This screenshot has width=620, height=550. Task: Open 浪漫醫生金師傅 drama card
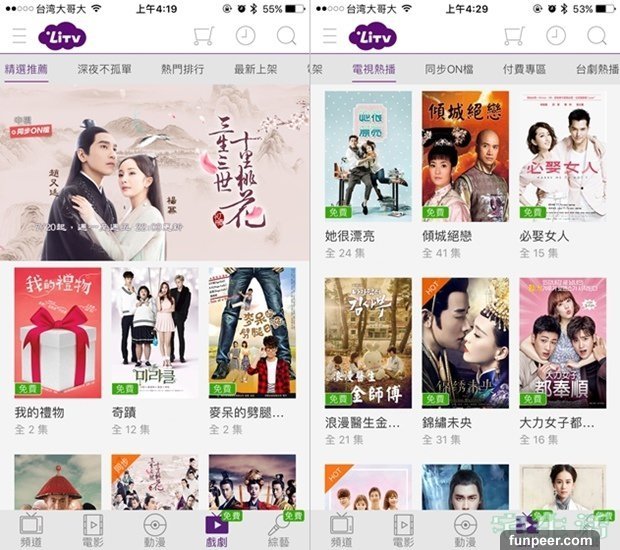[368, 342]
